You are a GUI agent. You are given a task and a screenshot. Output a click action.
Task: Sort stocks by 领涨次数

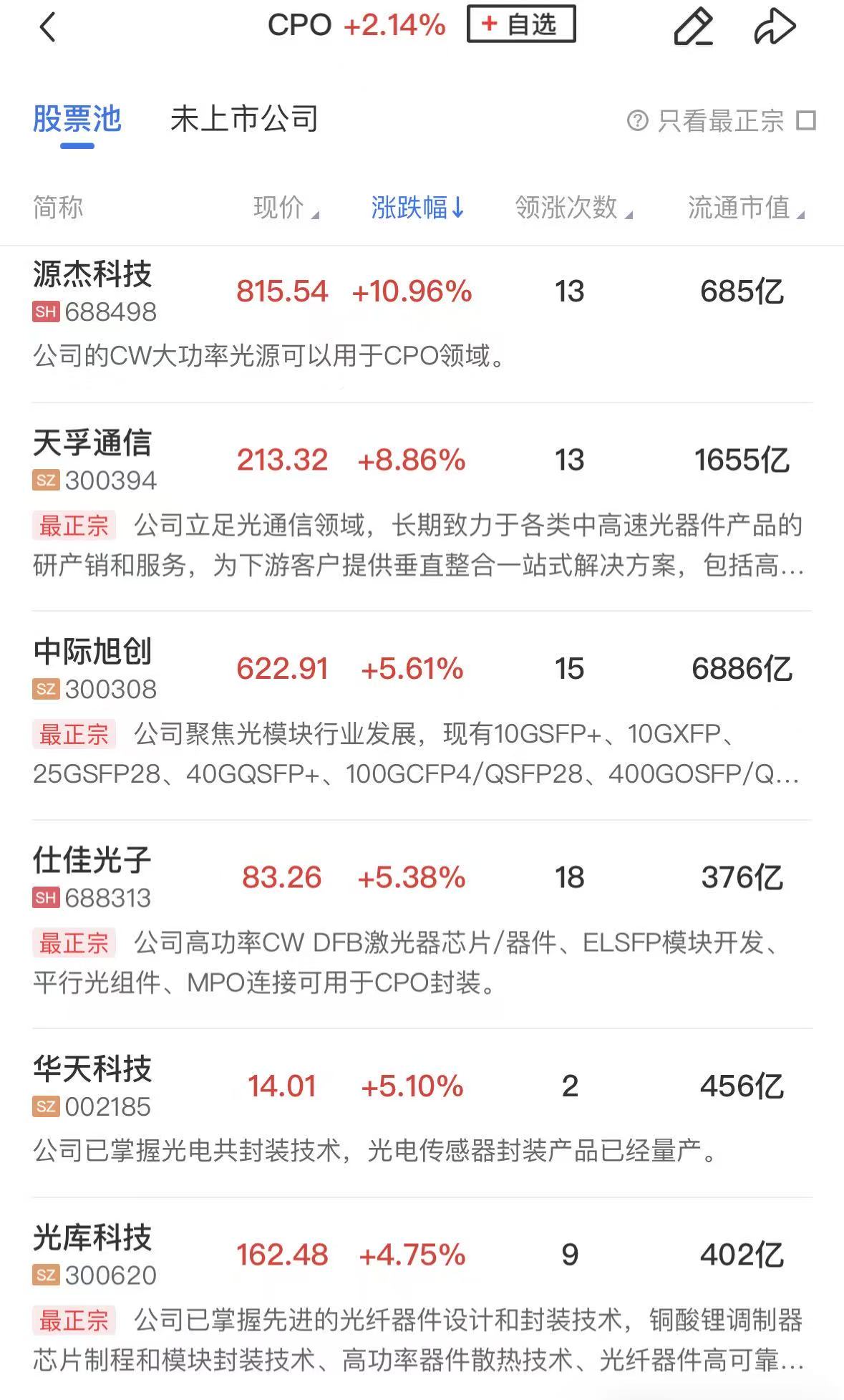tap(573, 208)
